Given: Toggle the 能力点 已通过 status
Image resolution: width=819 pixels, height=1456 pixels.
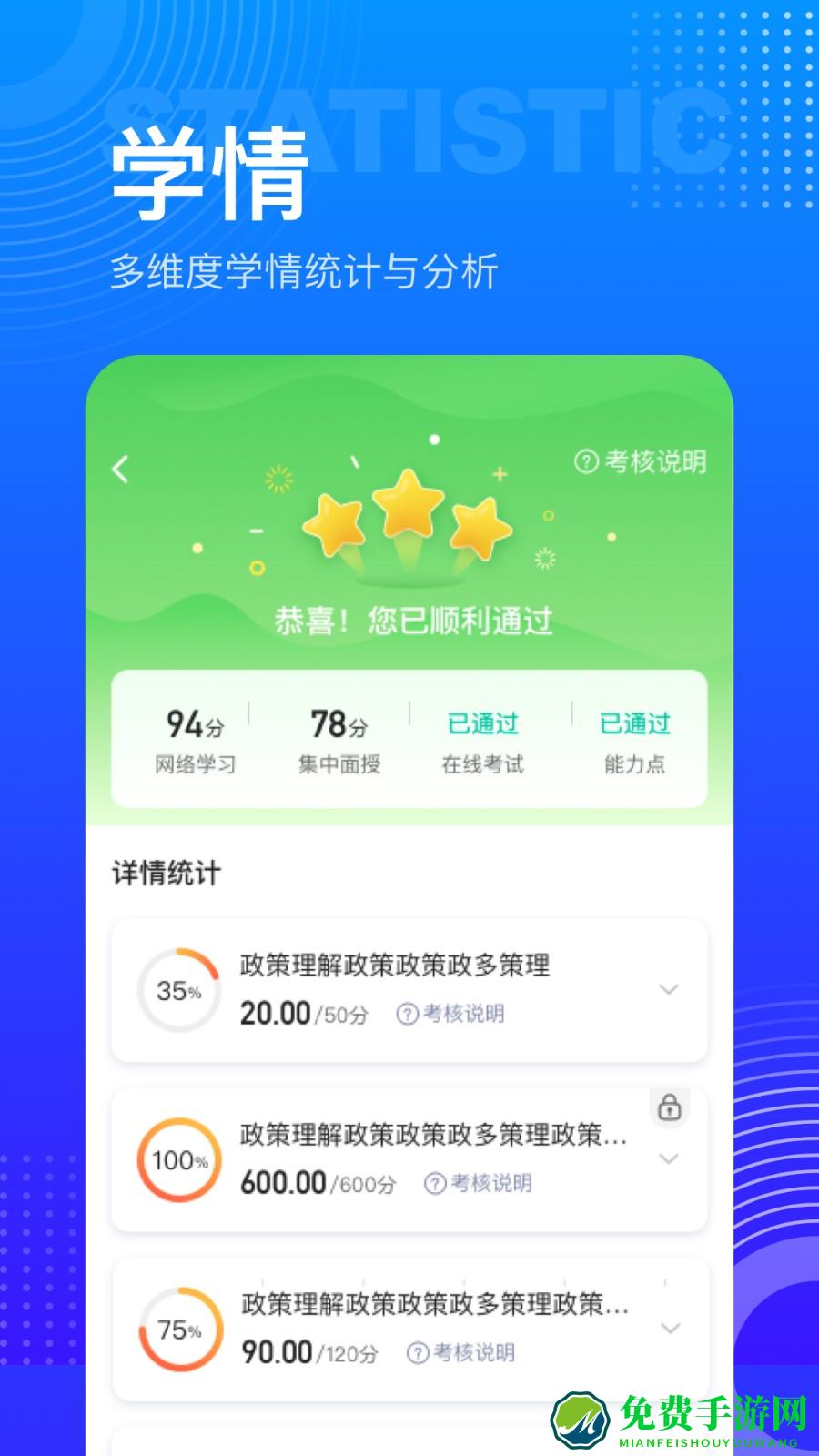Looking at the screenshot, I should pyautogui.click(x=632, y=723).
